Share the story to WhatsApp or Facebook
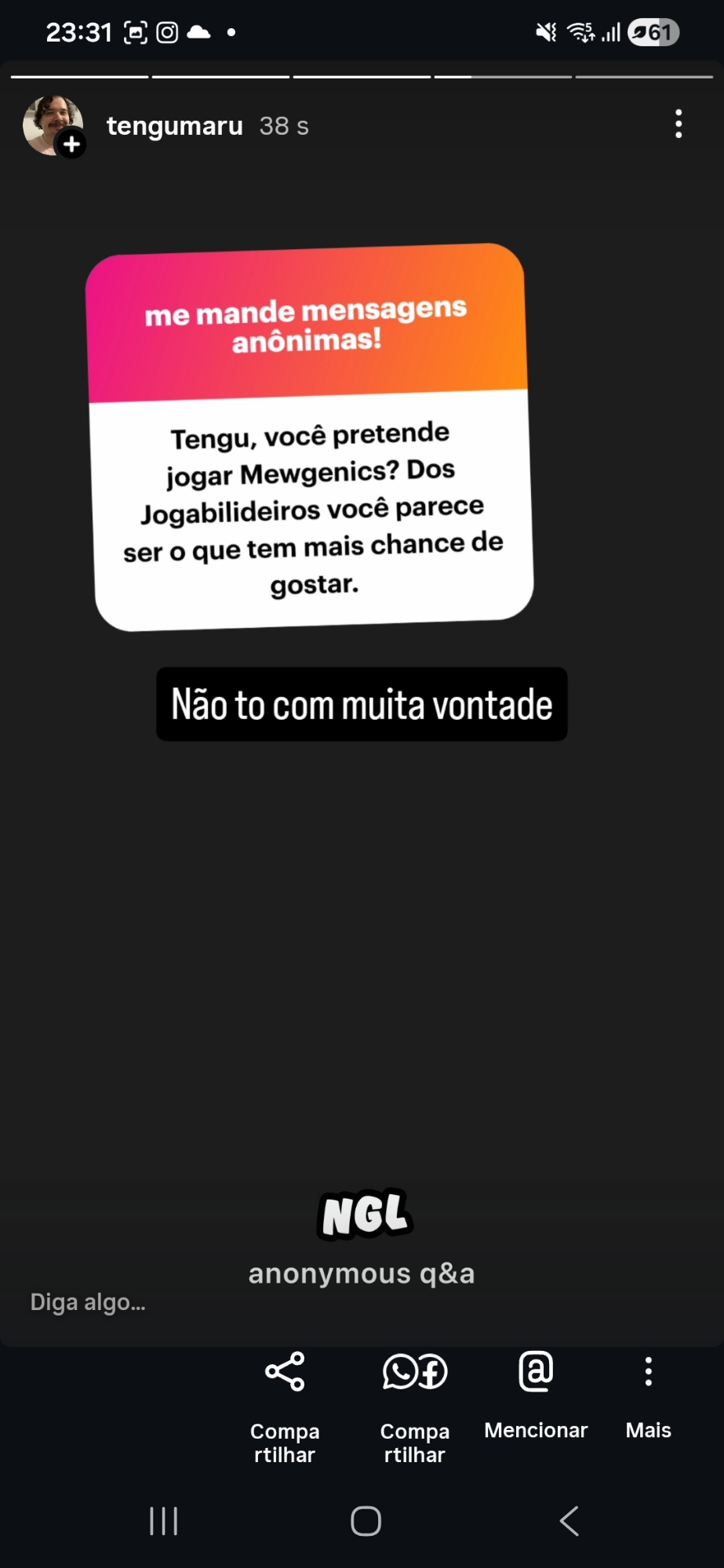The image size is (724, 1568). click(x=415, y=1372)
